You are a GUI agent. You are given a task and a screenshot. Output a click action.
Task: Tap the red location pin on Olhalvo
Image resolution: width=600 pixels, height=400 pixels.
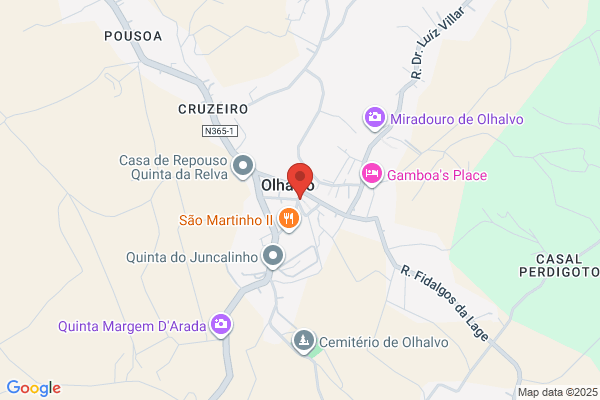pos(300,180)
